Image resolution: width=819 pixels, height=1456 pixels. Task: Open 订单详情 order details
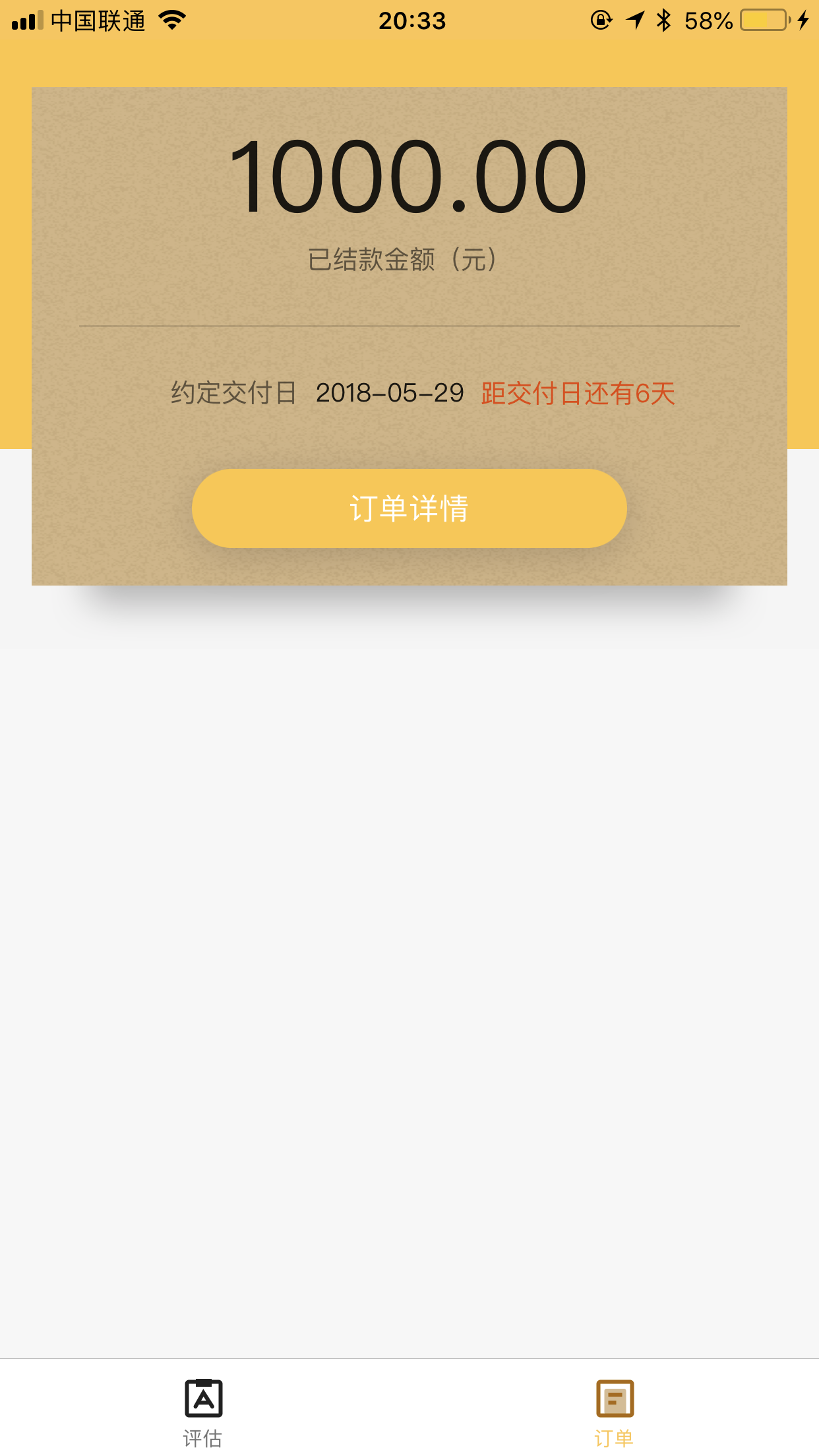409,508
